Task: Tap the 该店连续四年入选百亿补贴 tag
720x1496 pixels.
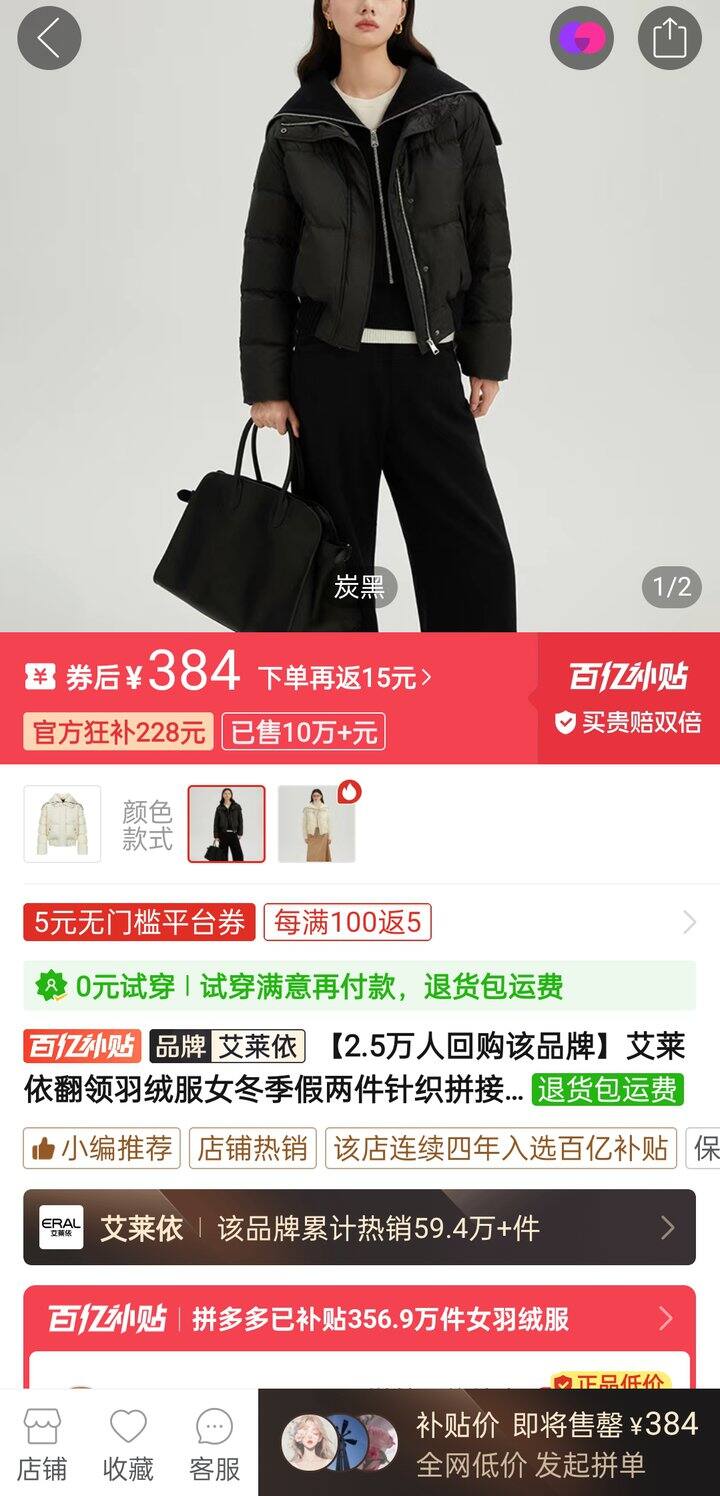Action: click(501, 1148)
